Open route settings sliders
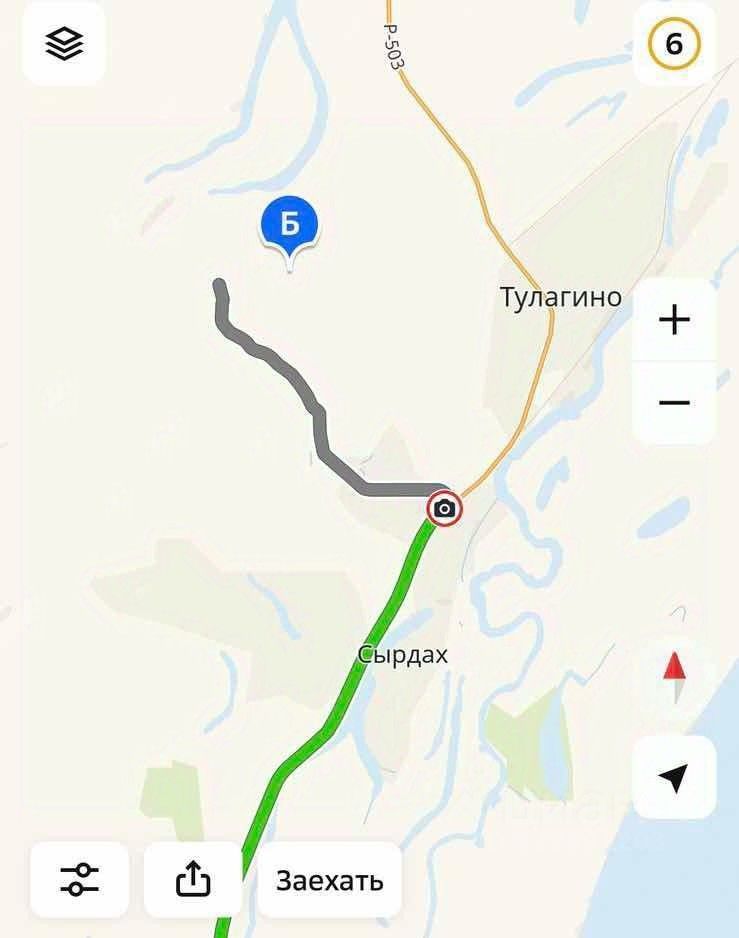 pyautogui.click(x=80, y=880)
